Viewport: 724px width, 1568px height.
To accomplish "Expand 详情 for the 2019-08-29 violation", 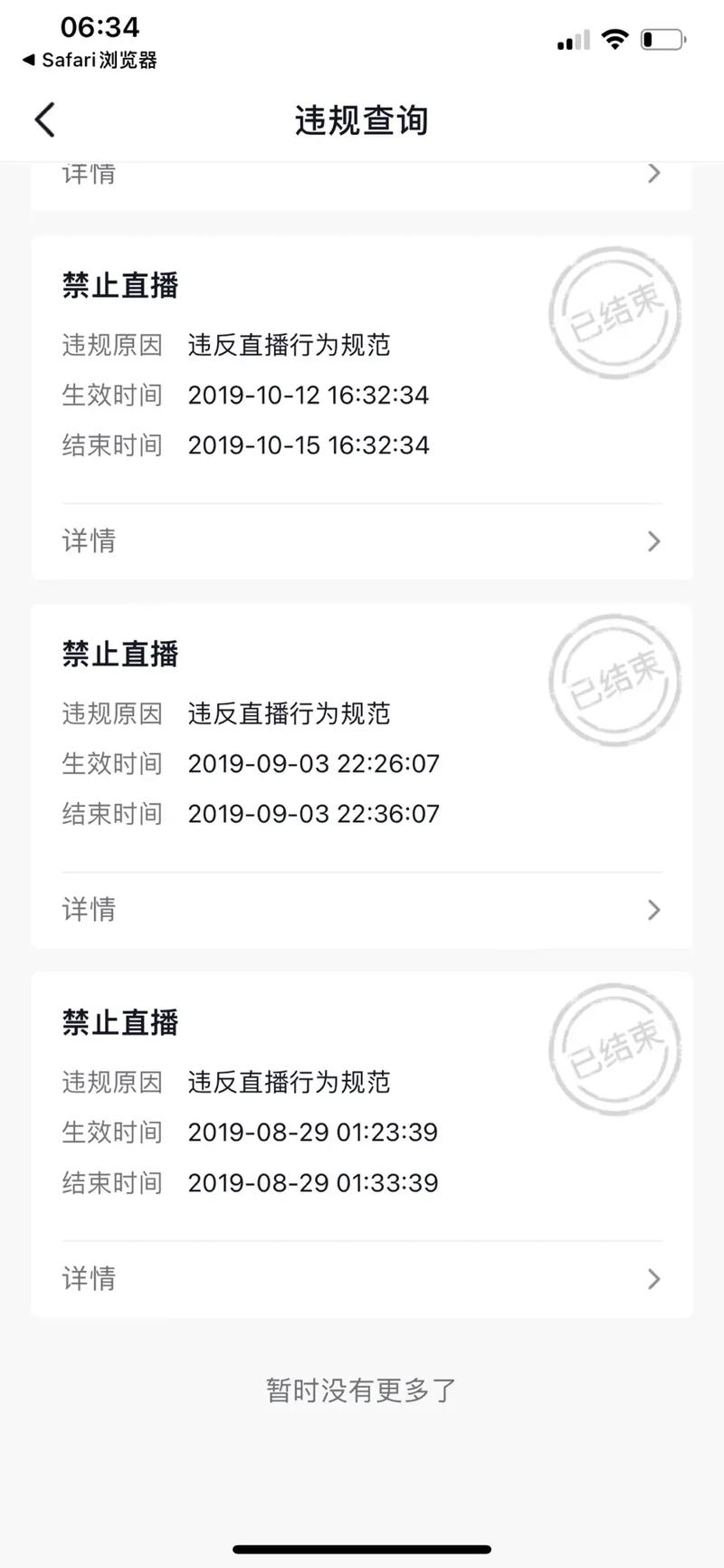I will tap(362, 1278).
